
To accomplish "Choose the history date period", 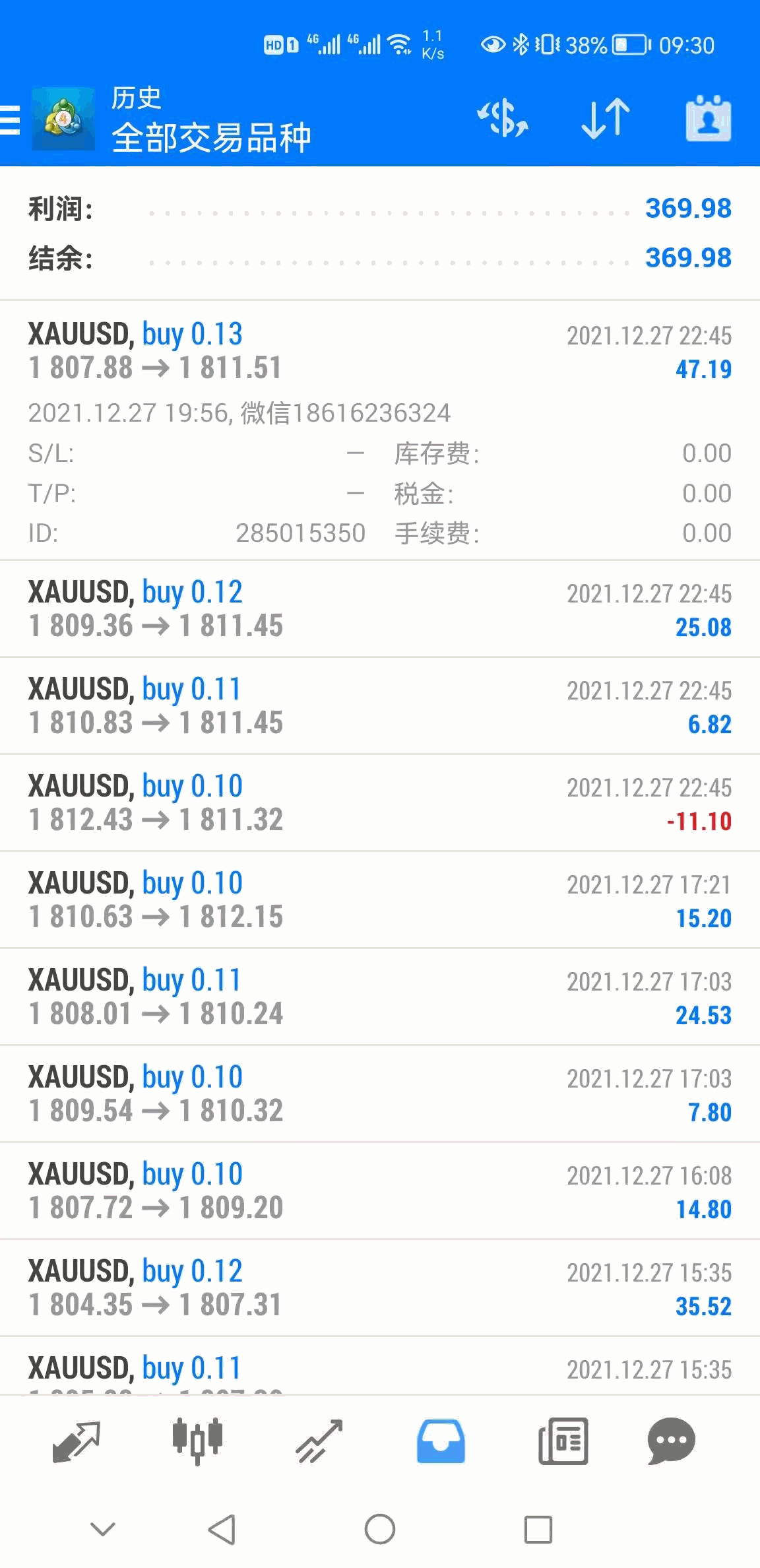I will 708,119.
